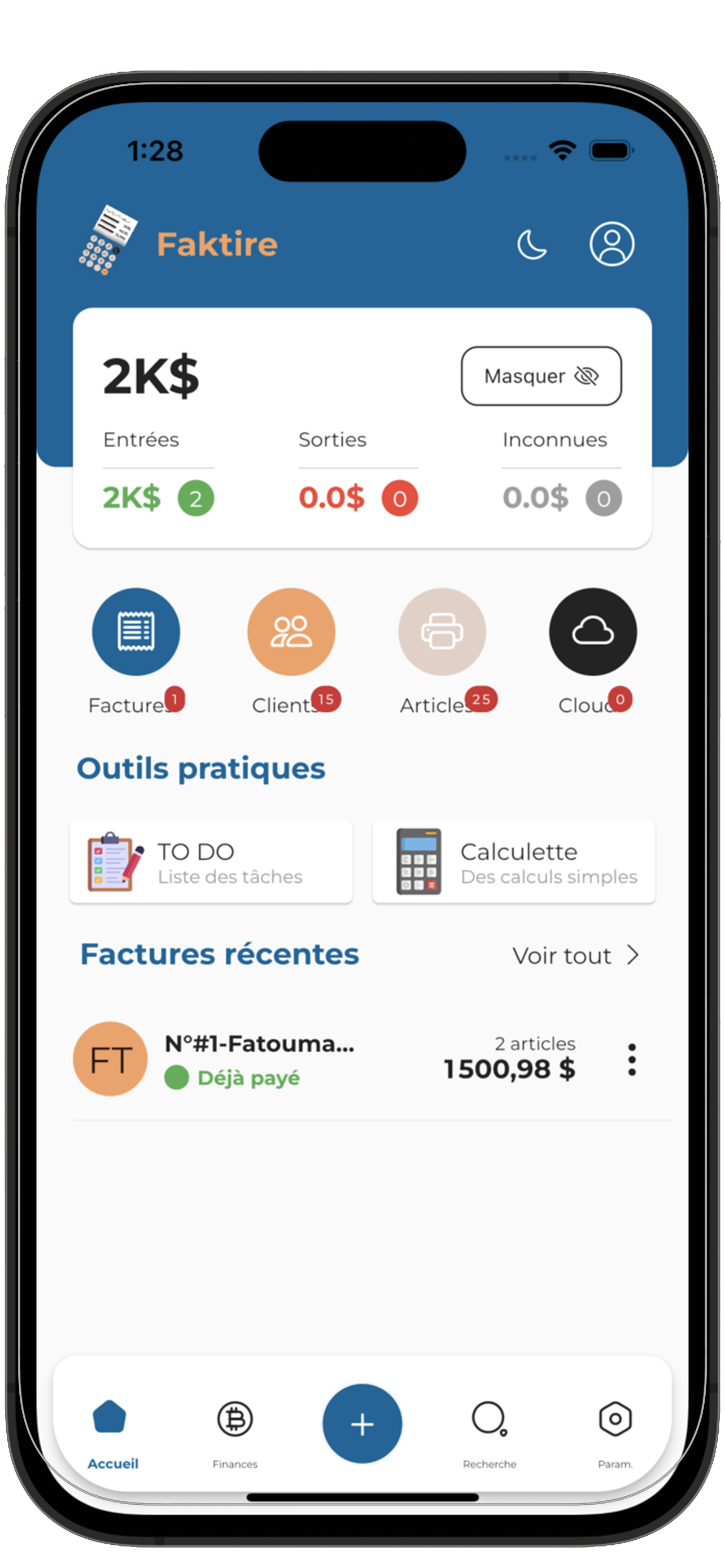This screenshot has height=1568, width=725.
Task: Open the Clients shortcut
Action: click(x=291, y=632)
